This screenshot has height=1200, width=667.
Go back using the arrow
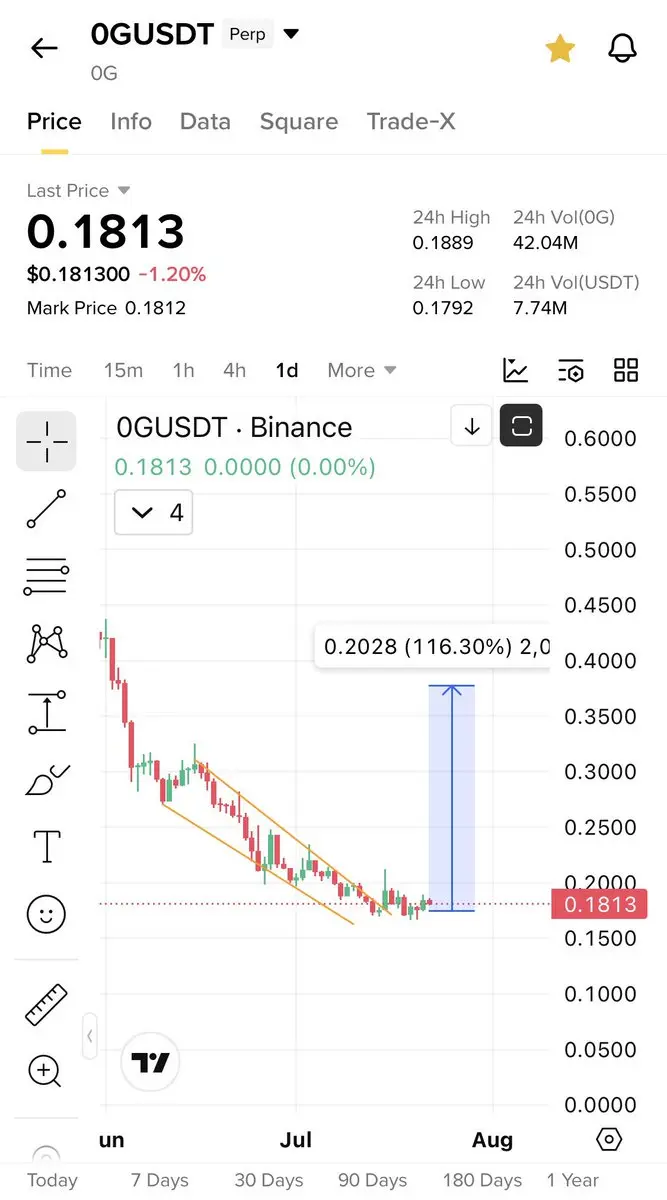tap(45, 48)
